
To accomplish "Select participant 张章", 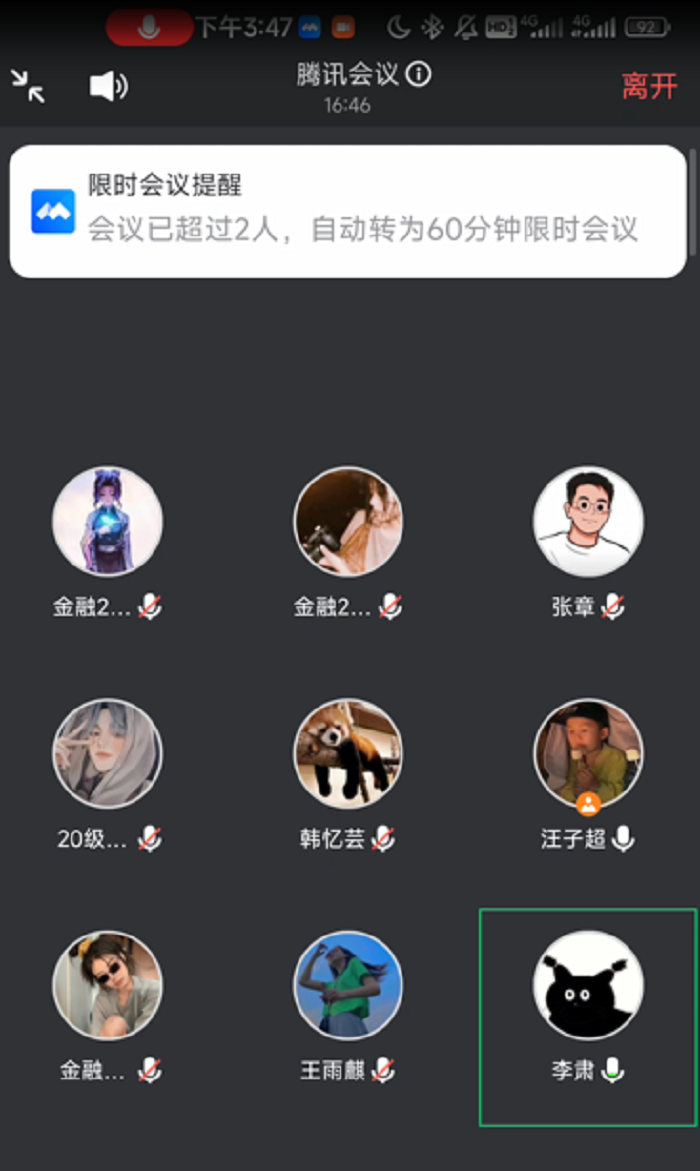I will [588, 521].
